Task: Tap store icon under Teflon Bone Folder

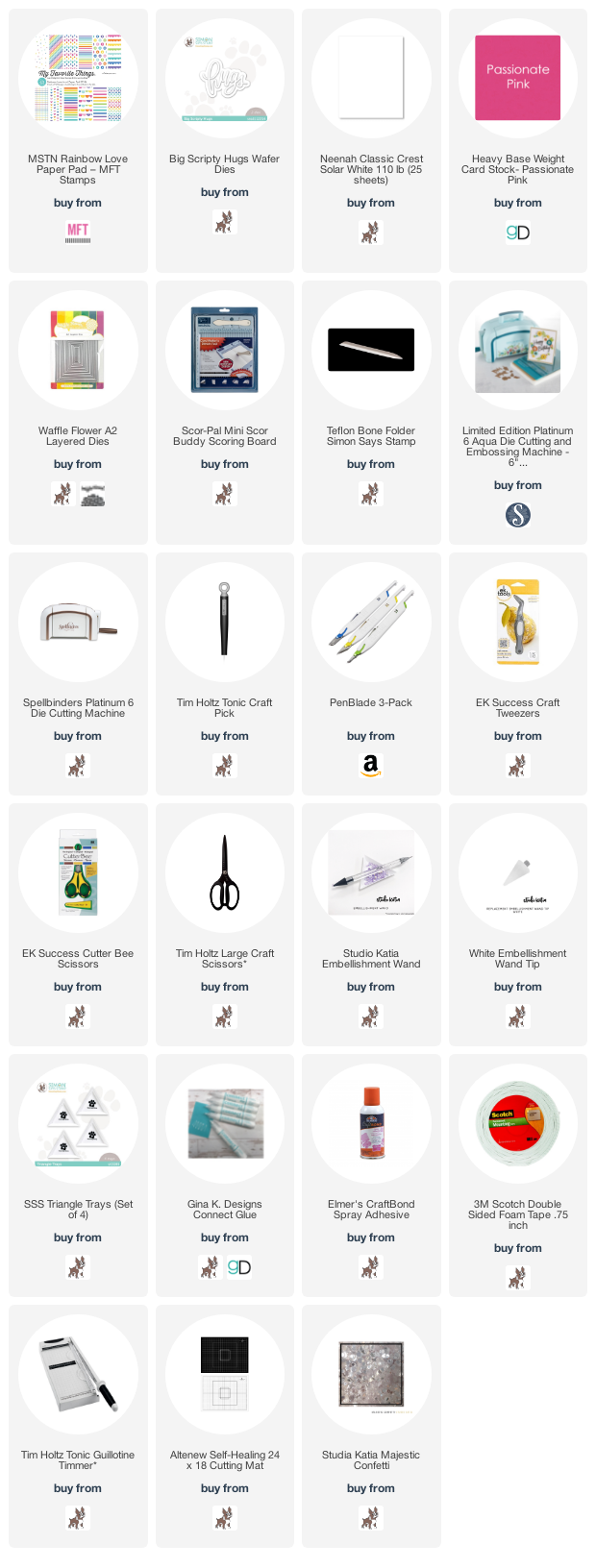Action: point(371,494)
